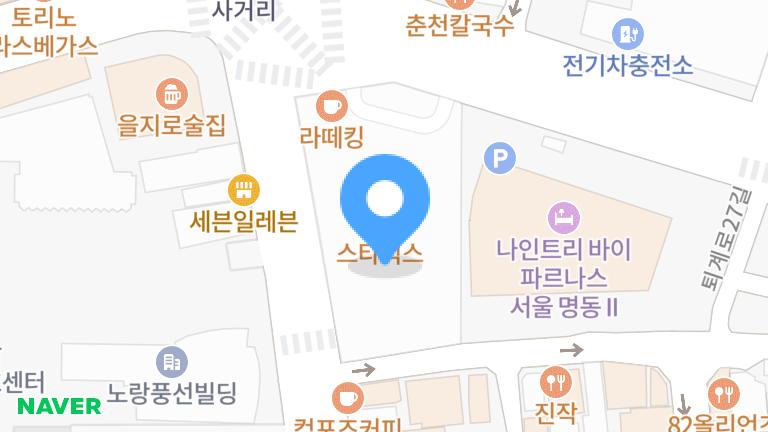Select the 진작 restaurant marker

point(556,382)
